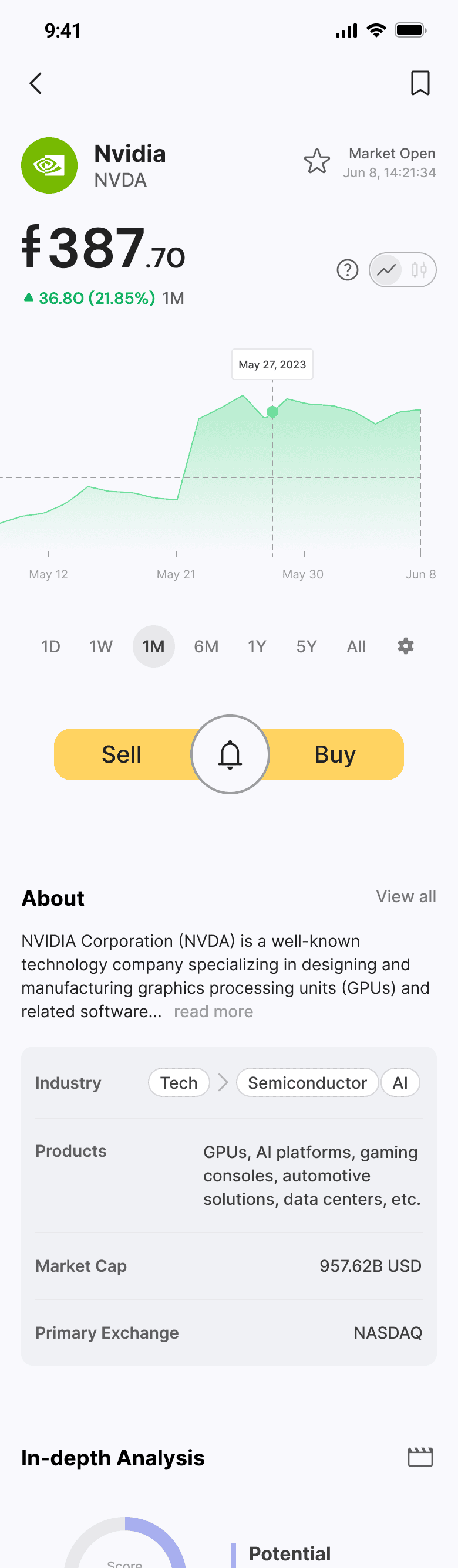458x1568 pixels.
Task: Add Nvidia to favorites with the star
Action: pyautogui.click(x=316, y=162)
